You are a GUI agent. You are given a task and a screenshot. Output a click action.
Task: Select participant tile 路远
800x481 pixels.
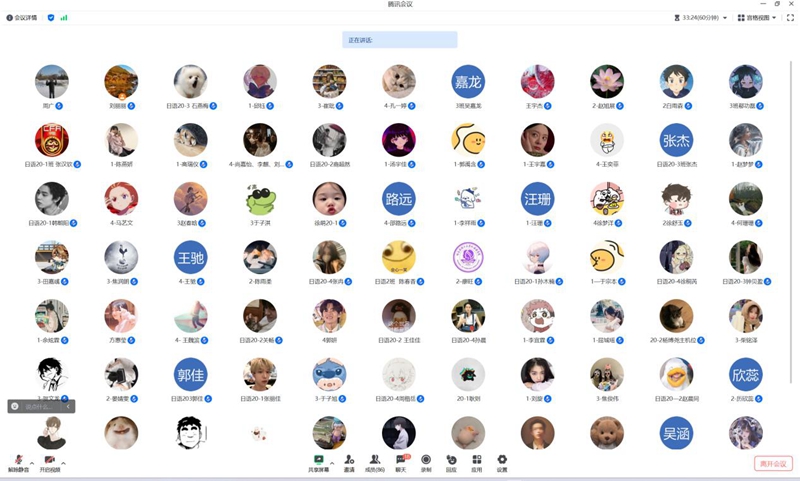pos(399,199)
